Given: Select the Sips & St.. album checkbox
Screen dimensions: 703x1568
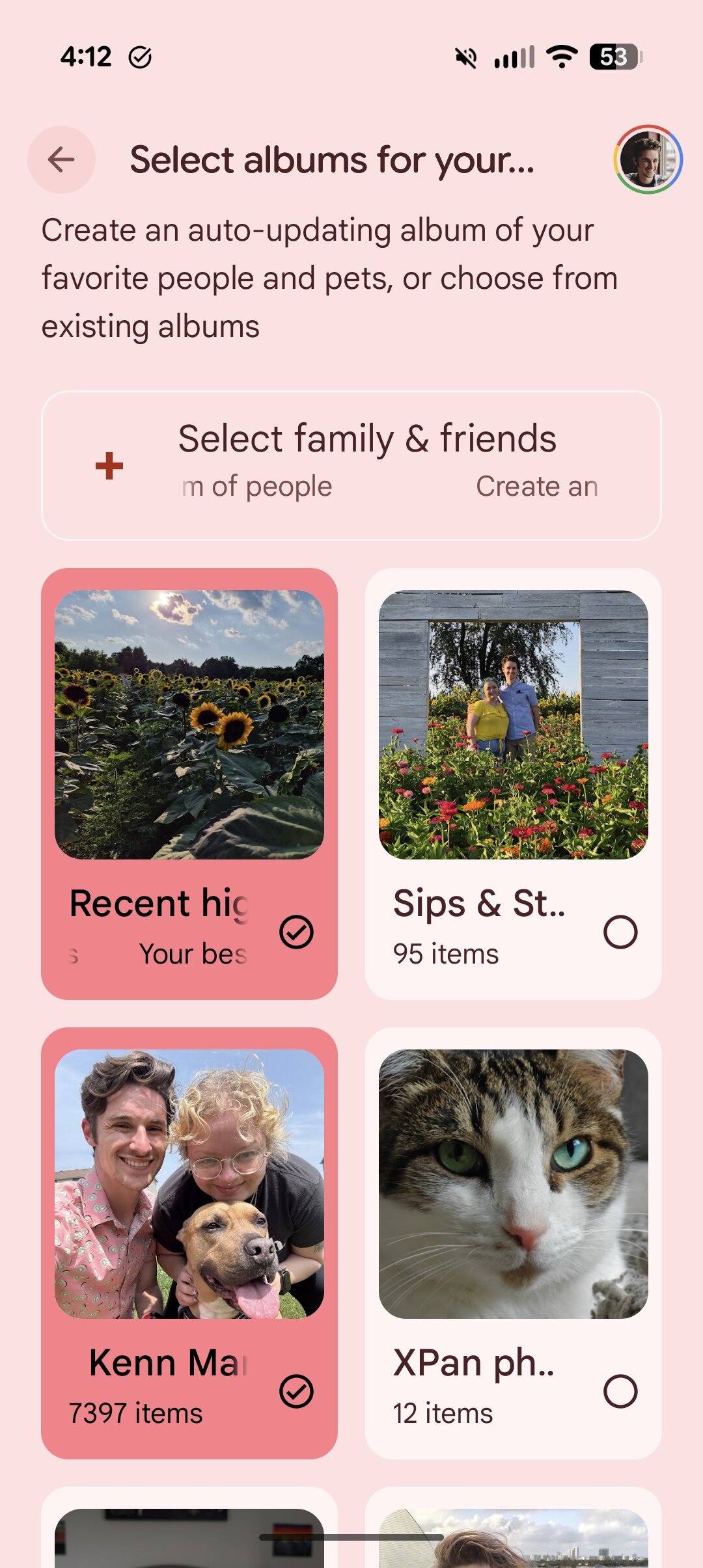Looking at the screenshot, I should [x=620, y=932].
